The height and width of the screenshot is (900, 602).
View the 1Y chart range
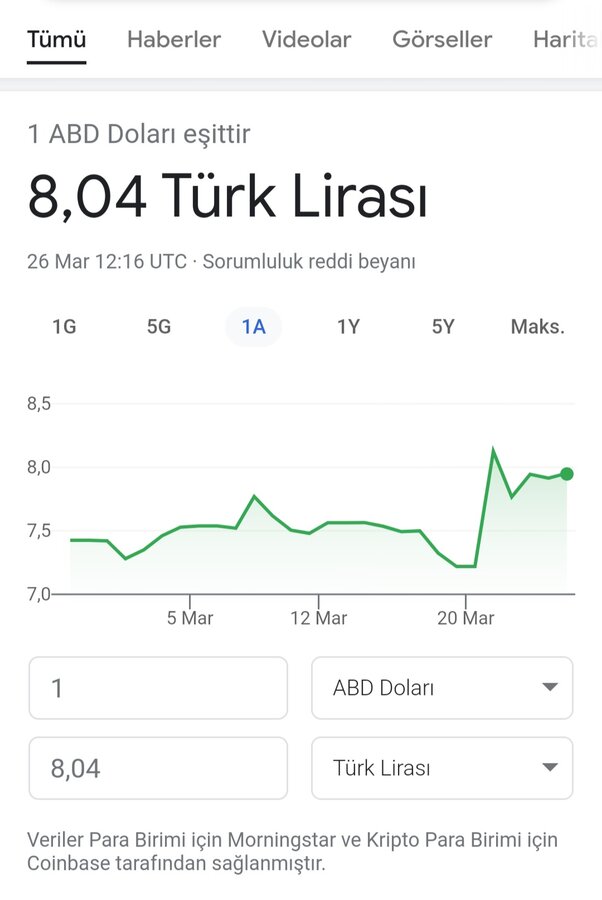tap(348, 327)
